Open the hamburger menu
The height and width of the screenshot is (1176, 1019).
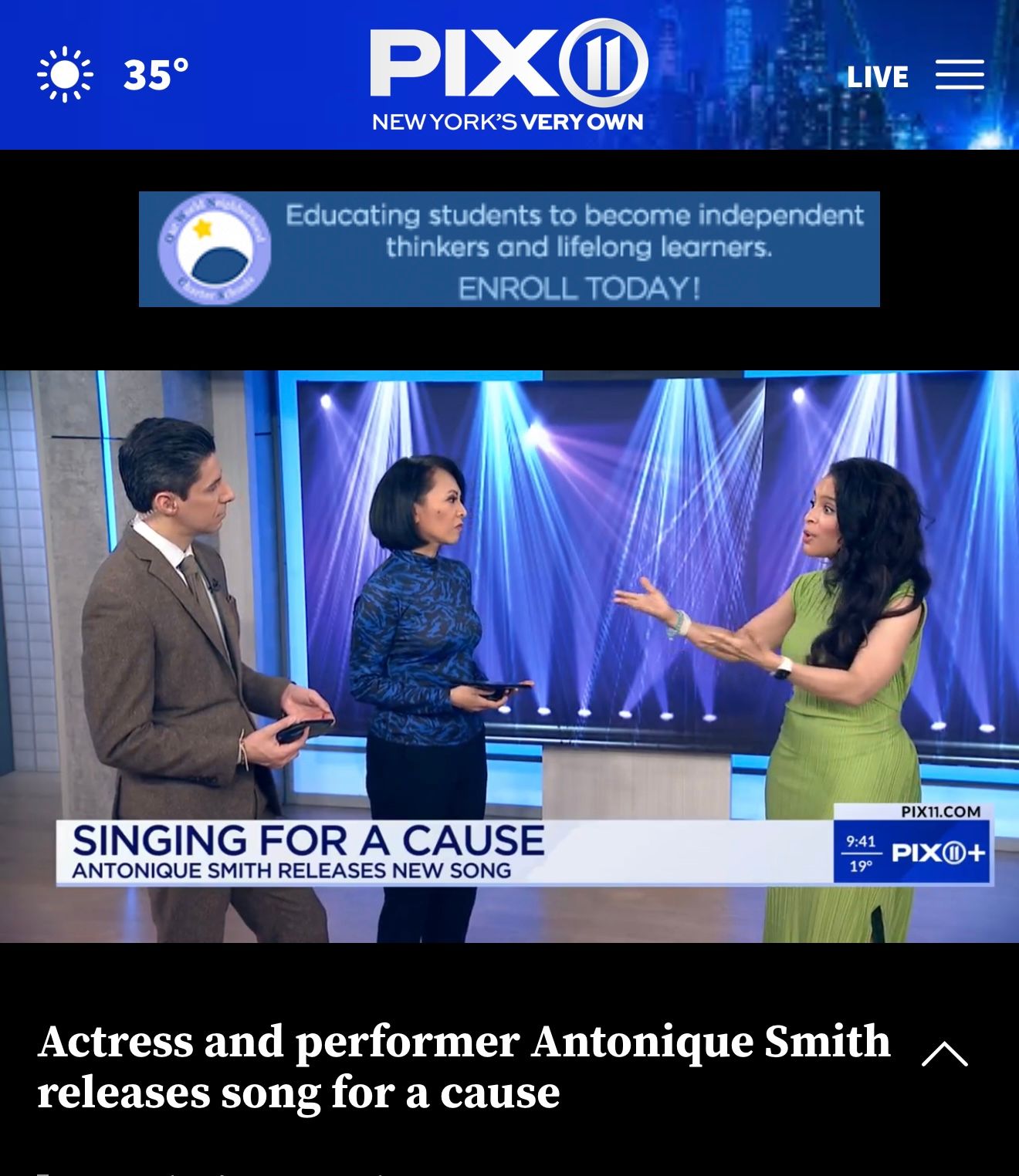click(x=960, y=75)
